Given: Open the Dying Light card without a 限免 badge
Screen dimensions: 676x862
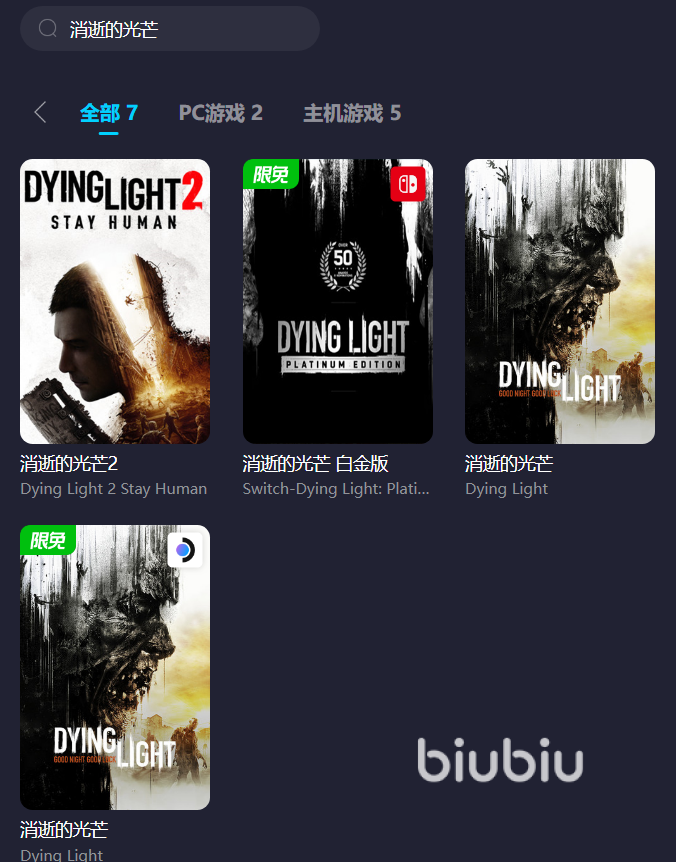Looking at the screenshot, I should [559, 301].
